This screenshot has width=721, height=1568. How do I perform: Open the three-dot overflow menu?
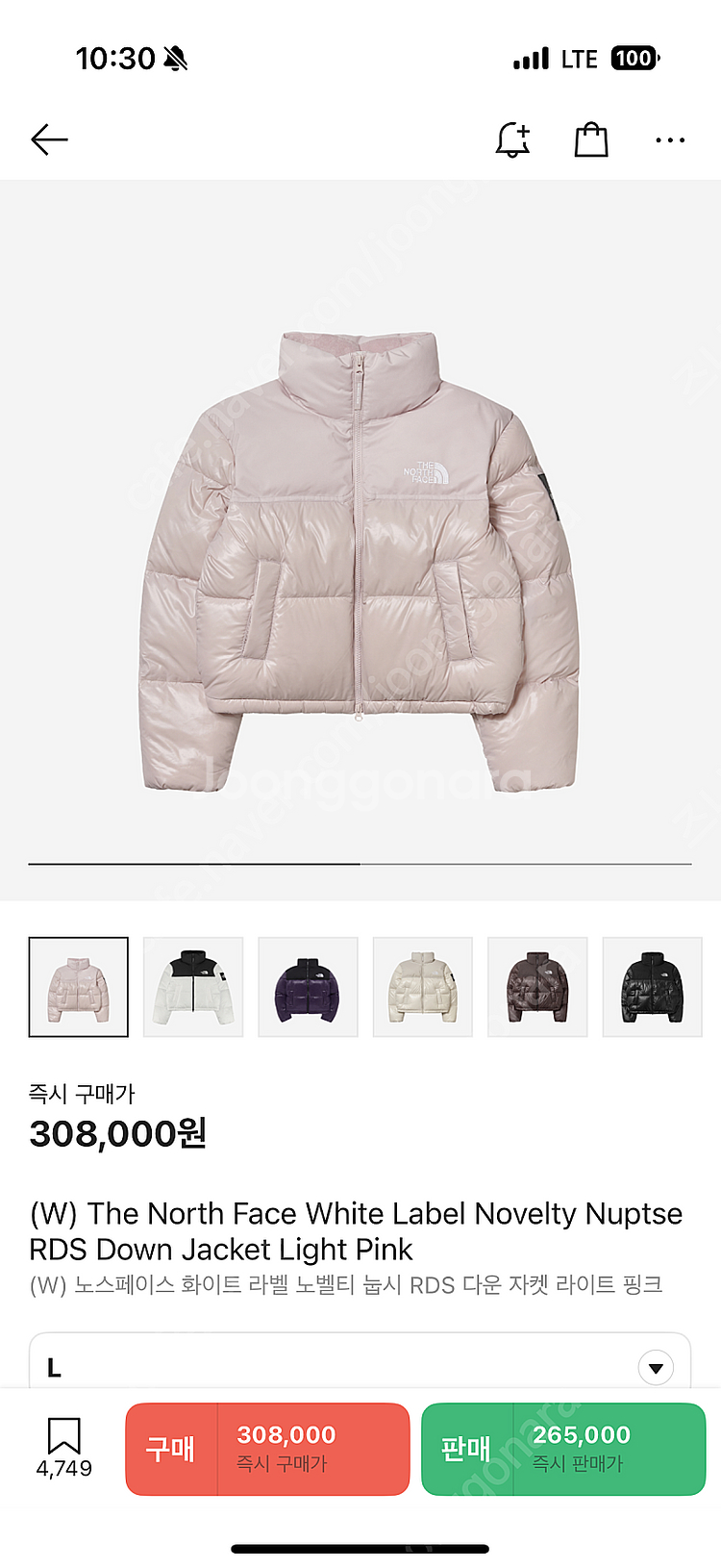(x=670, y=140)
